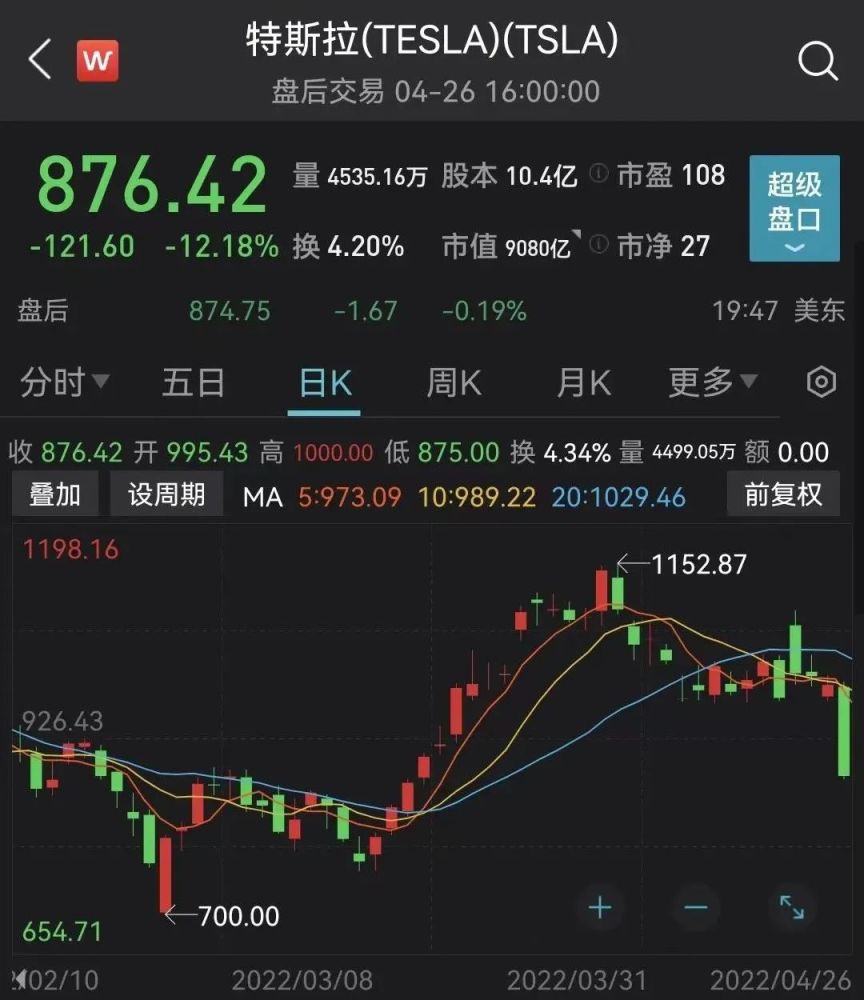
Task: Expand the chart to fullscreen
Action: [x=792, y=908]
